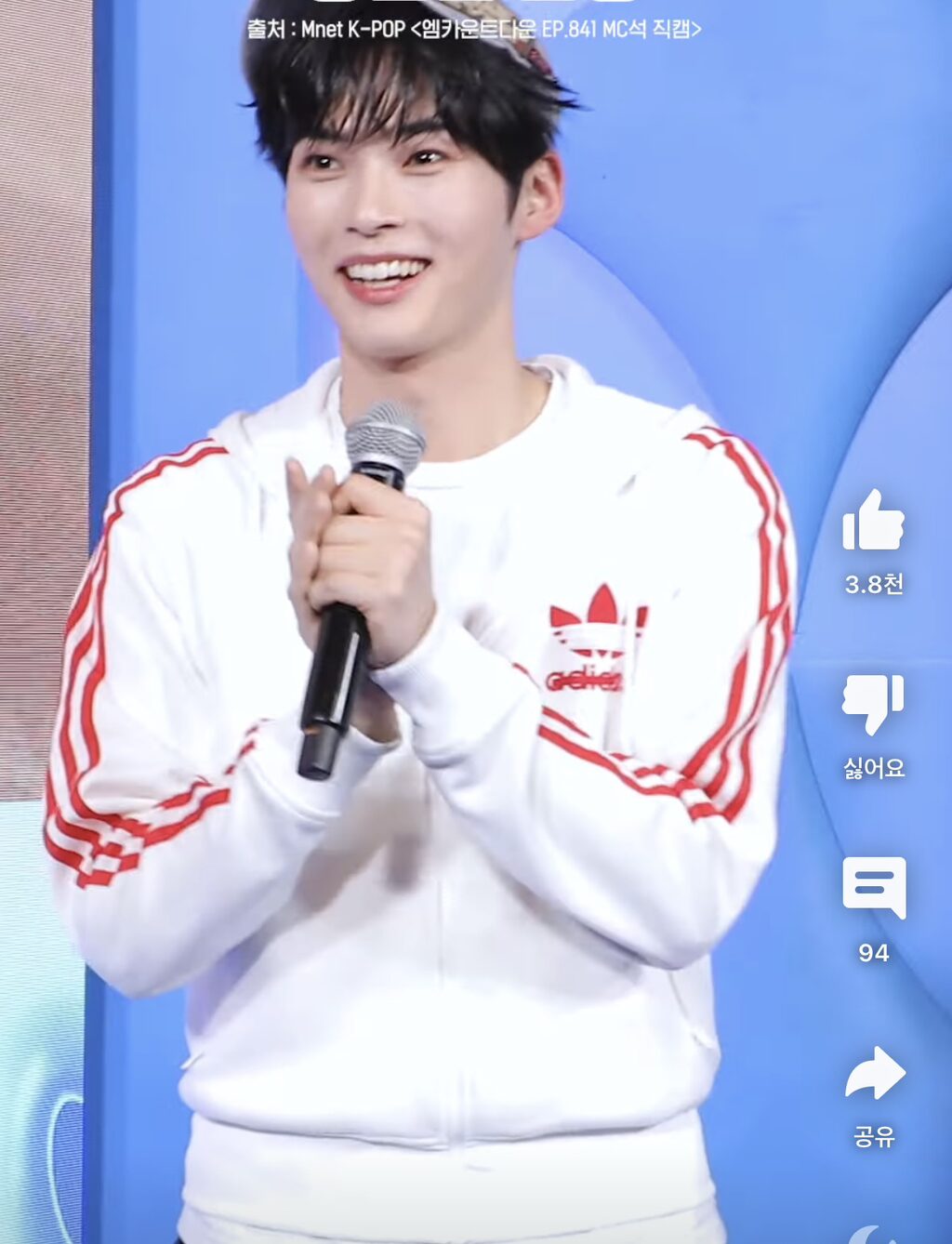952x1244 pixels.
Task: Like this Shorts video
Action: tap(873, 523)
